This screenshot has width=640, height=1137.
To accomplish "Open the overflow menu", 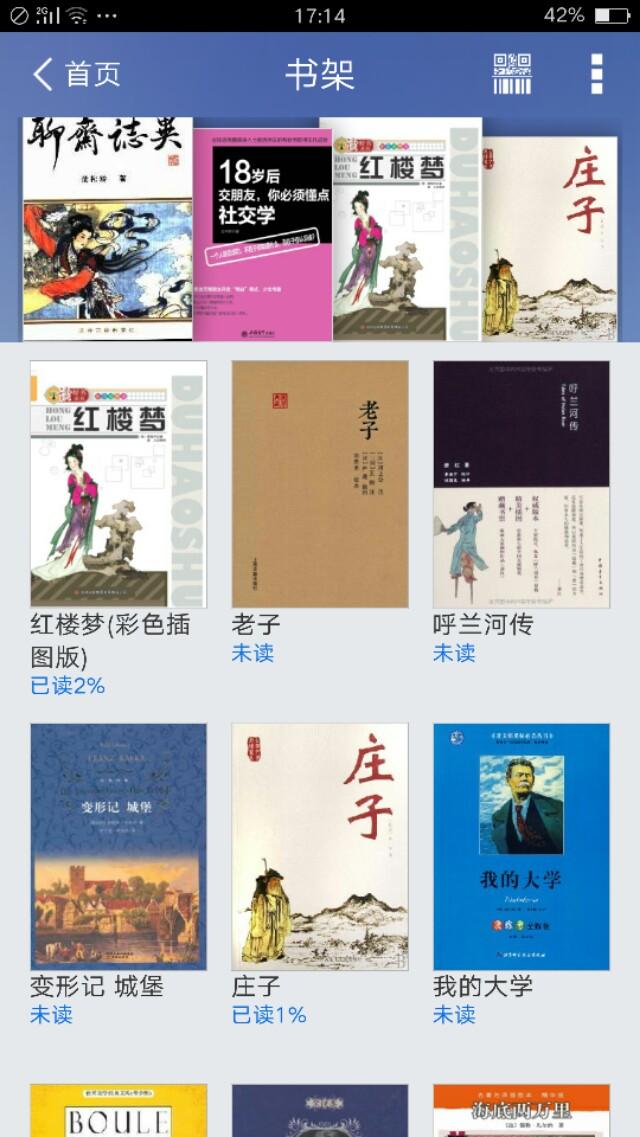I will [x=597, y=74].
